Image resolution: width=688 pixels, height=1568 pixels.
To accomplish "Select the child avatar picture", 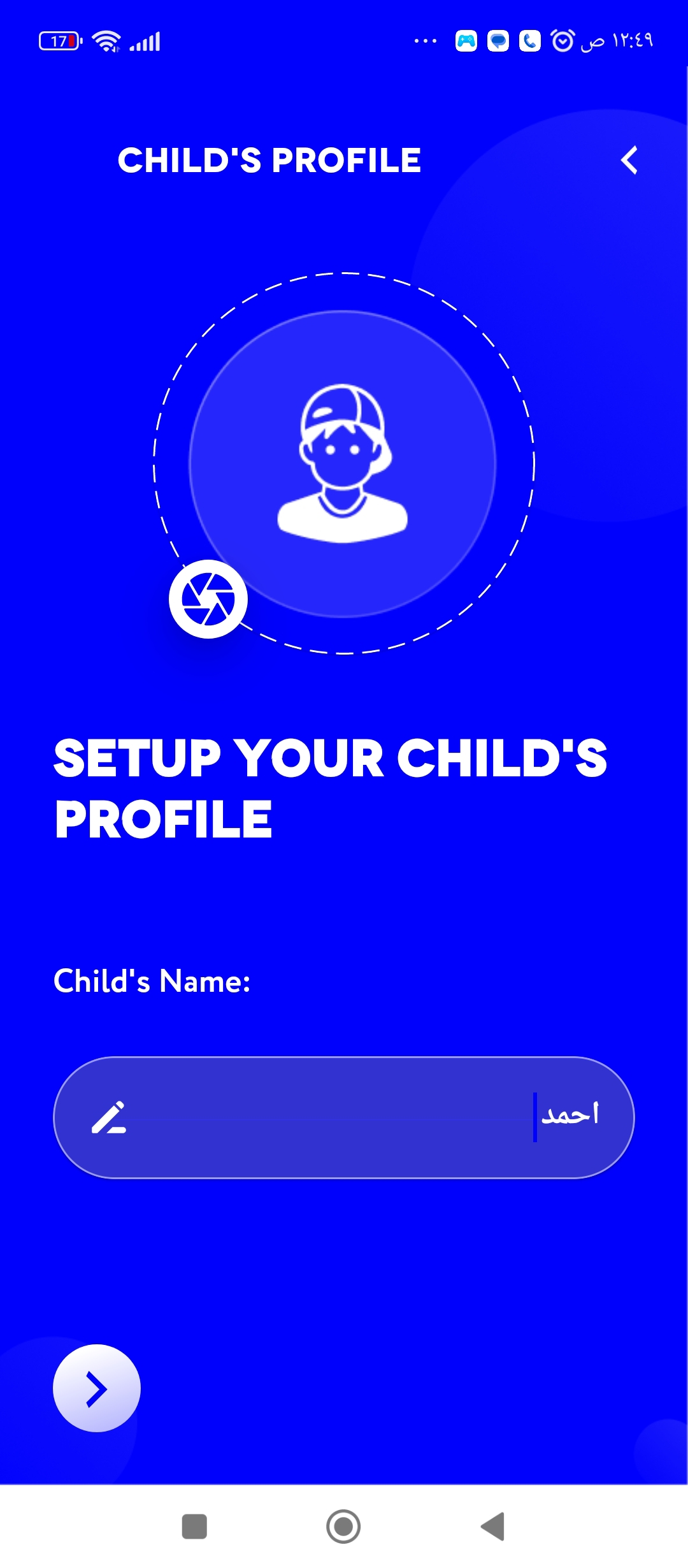I will pos(343,463).
